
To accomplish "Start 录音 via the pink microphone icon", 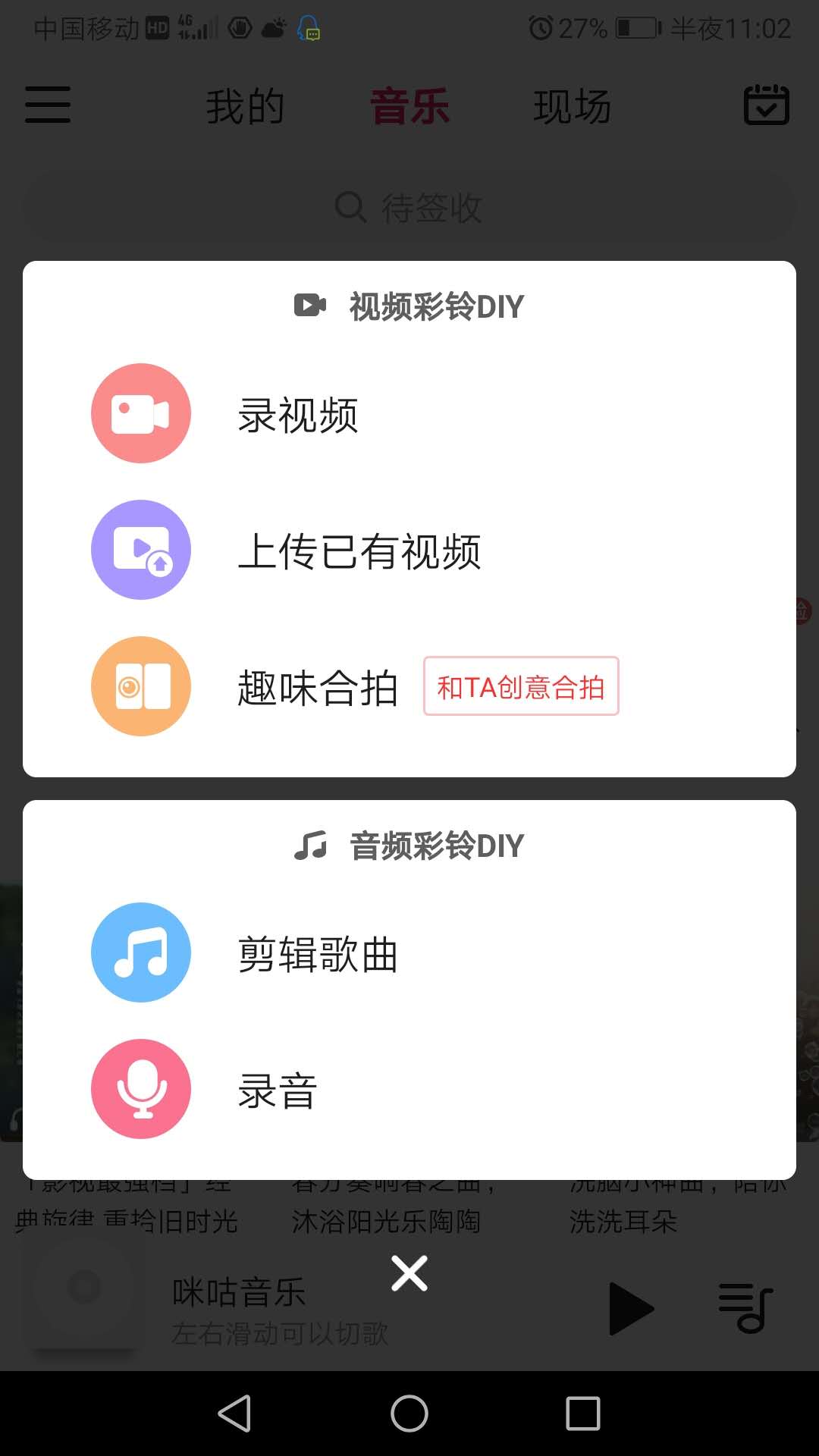I will [x=140, y=1089].
